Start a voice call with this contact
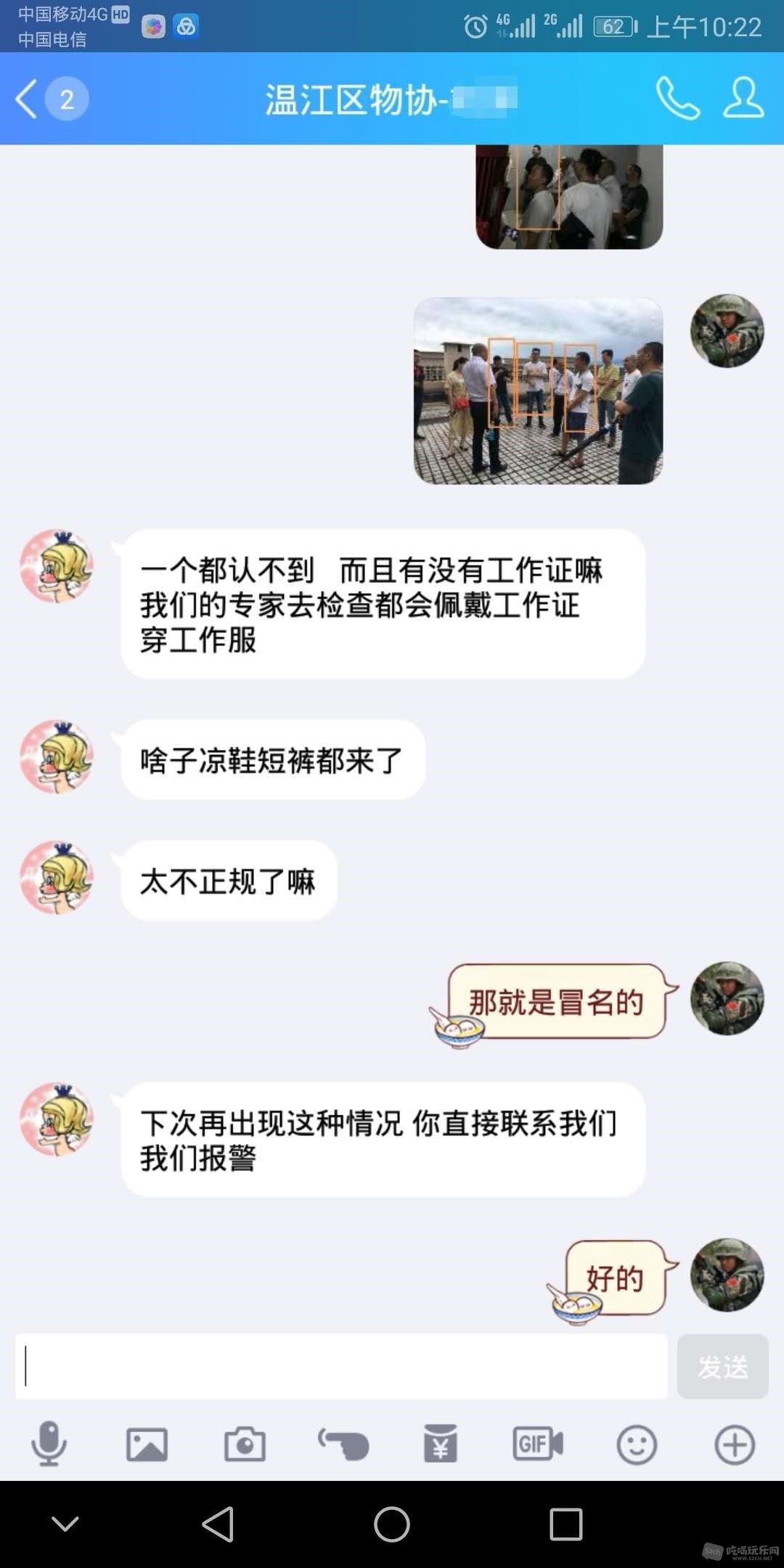The image size is (784, 1568). click(677, 99)
